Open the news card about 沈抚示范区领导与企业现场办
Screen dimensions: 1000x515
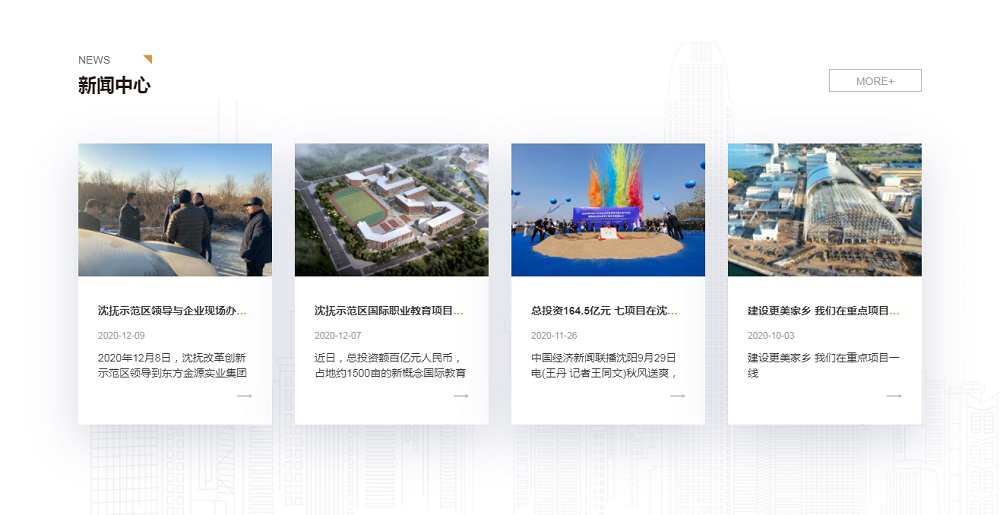[x=172, y=311]
